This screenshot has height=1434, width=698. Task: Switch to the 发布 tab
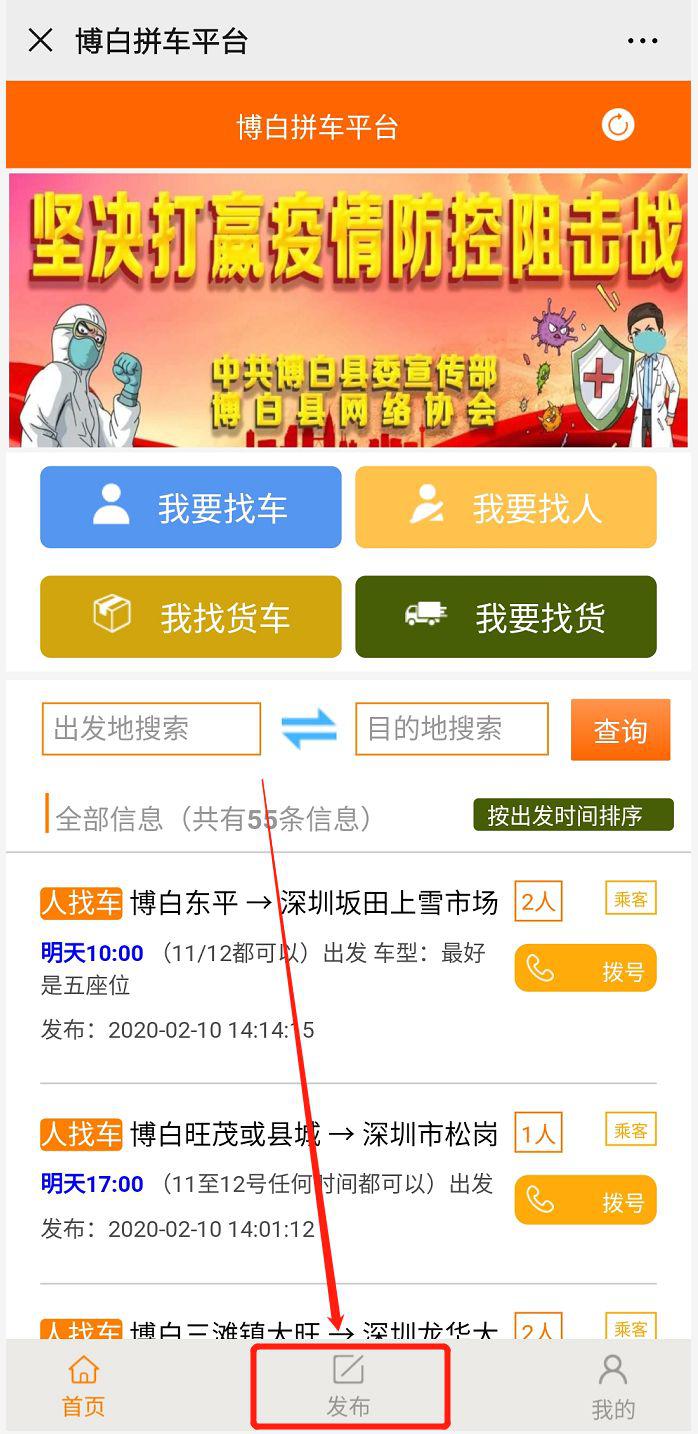pos(348,1387)
